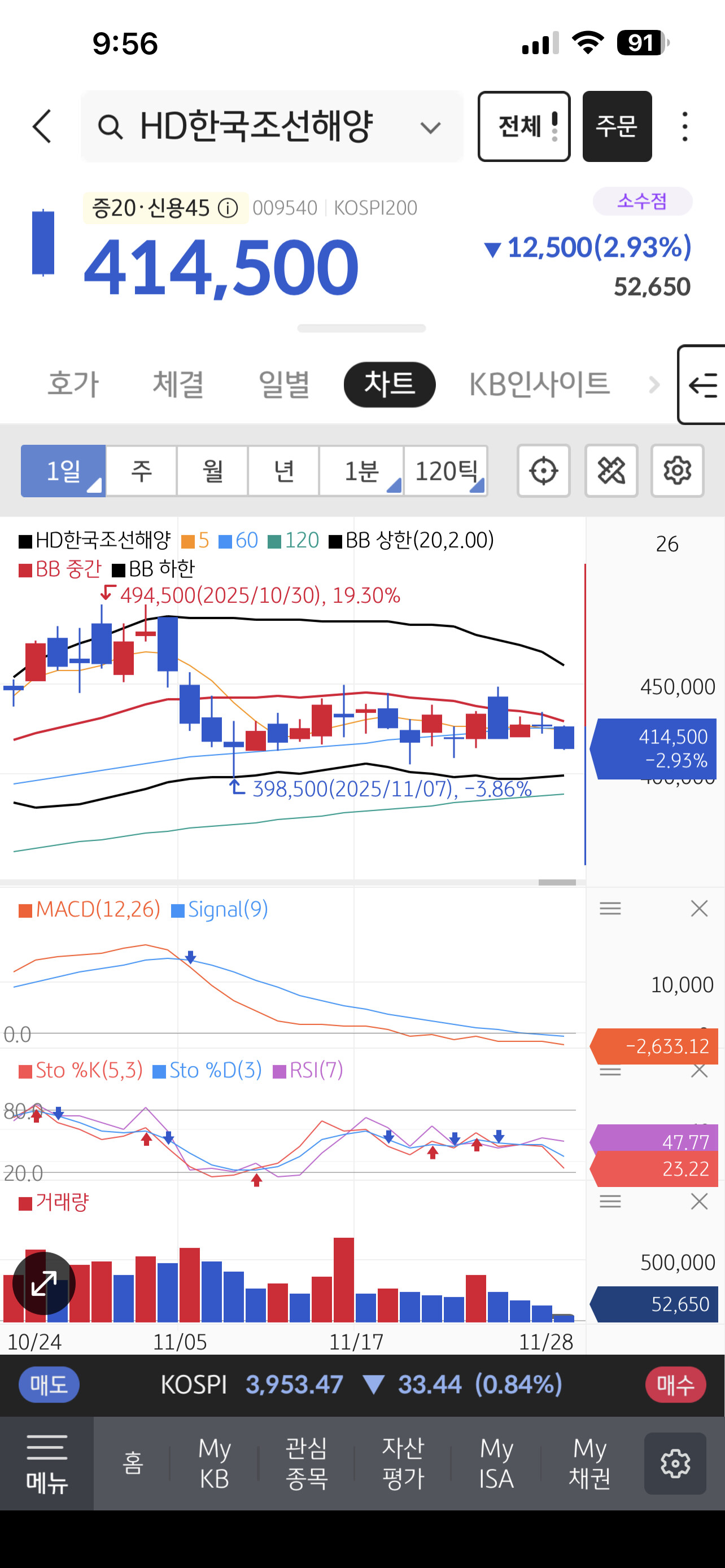This screenshot has height=1568, width=725.
Task: Open the KB인사이트 tab
Action: [x=539, y=384]
